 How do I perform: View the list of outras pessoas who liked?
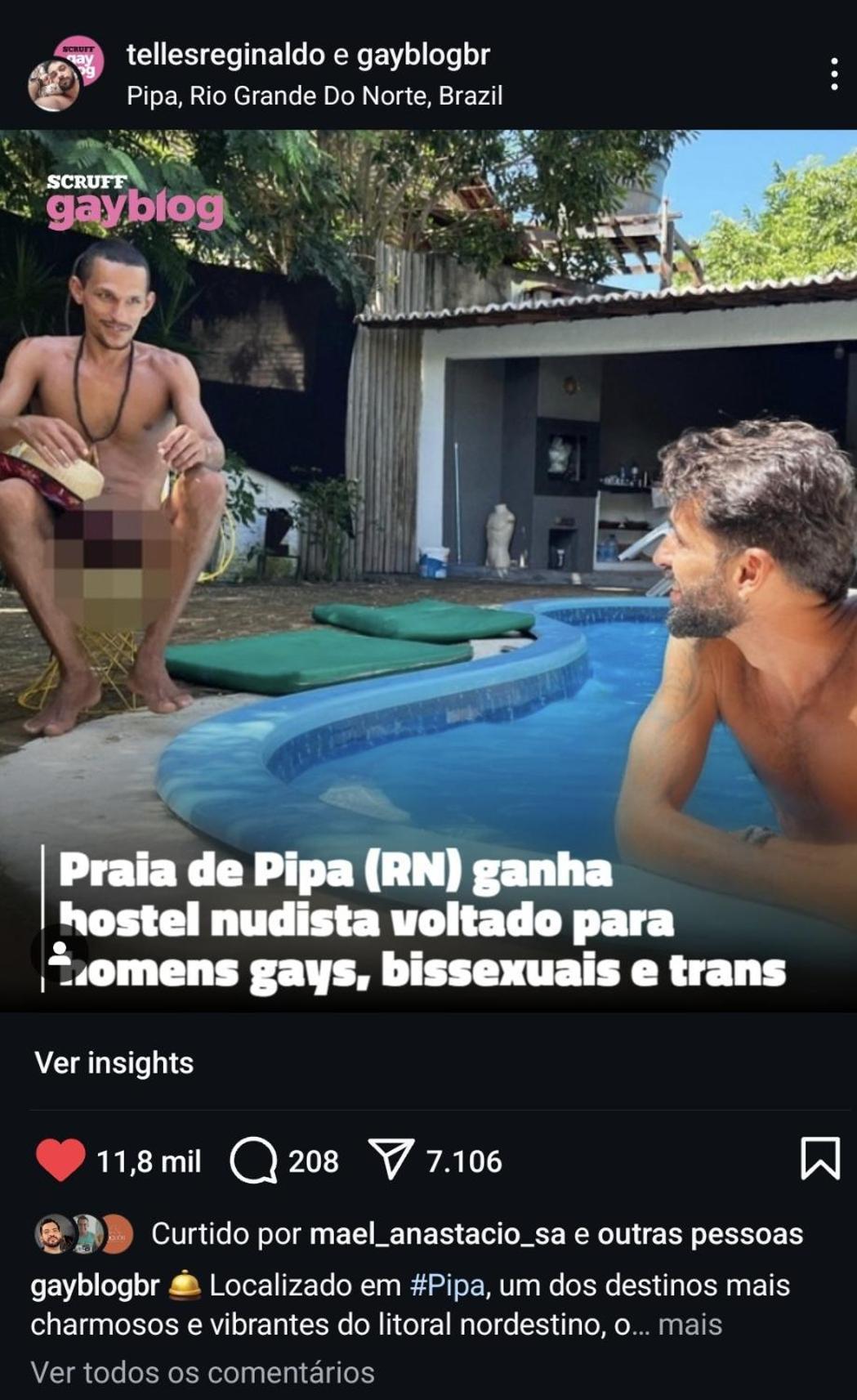point(700,1234)
